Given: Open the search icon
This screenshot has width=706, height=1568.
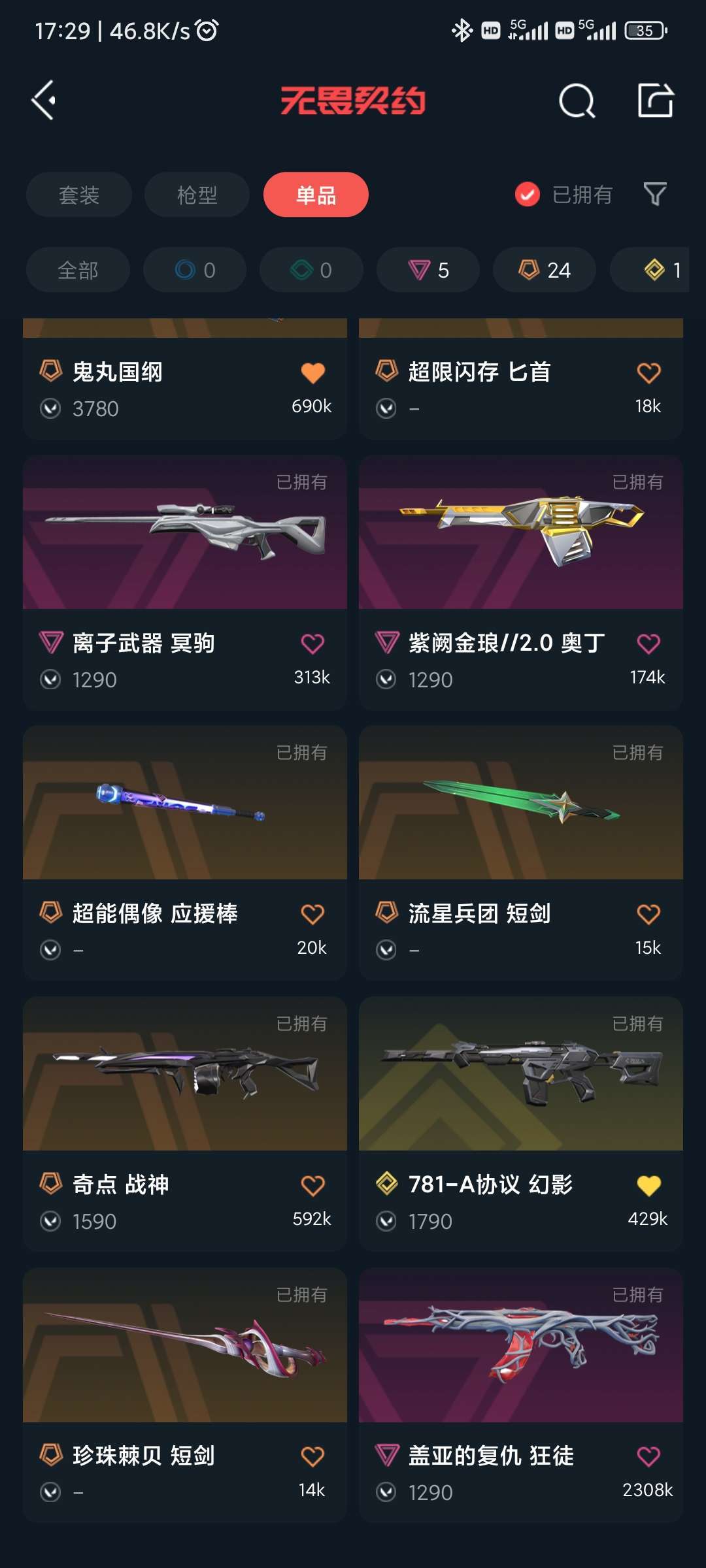Looking at the screenshot, I should (577, 101).
